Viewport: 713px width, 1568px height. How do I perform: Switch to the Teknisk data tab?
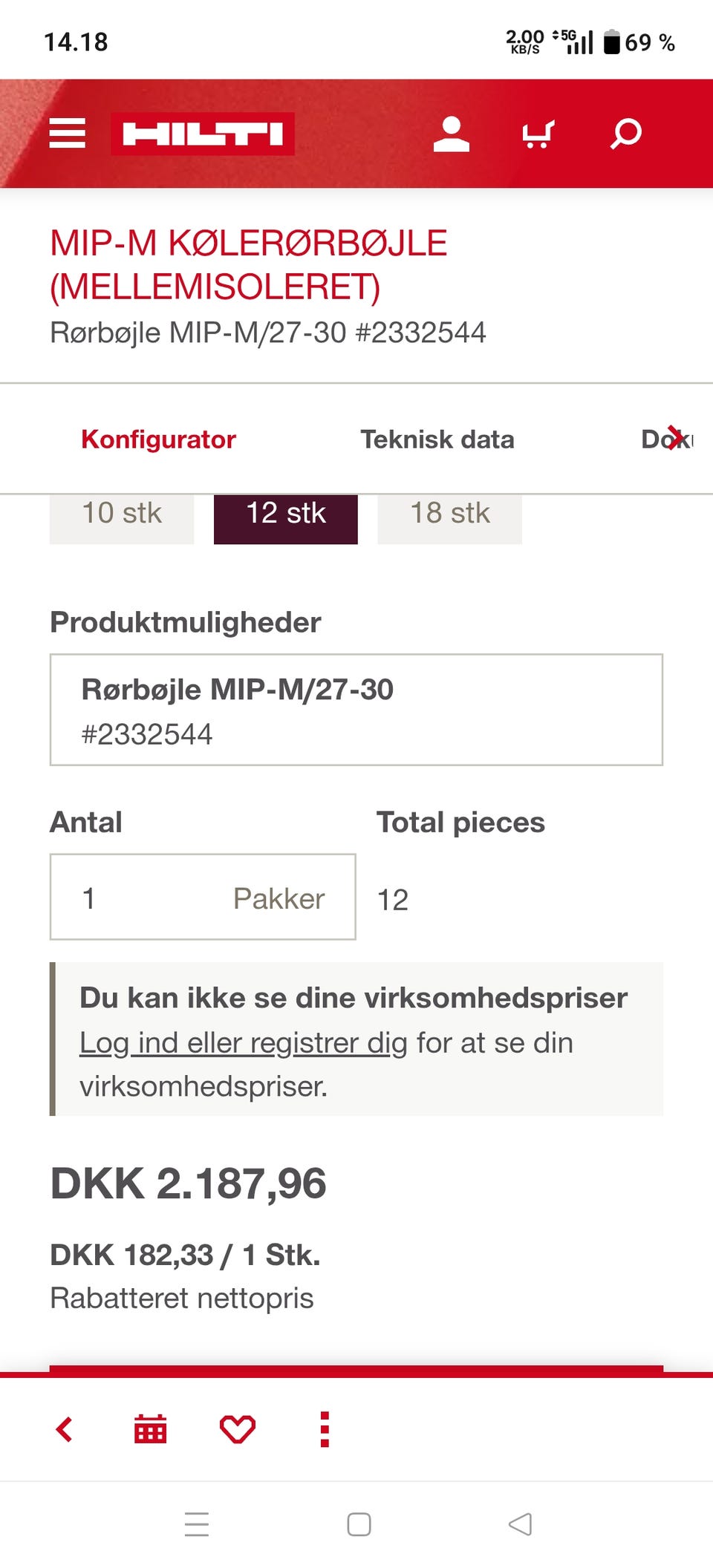pyautogui.click(x=437, y=439)
